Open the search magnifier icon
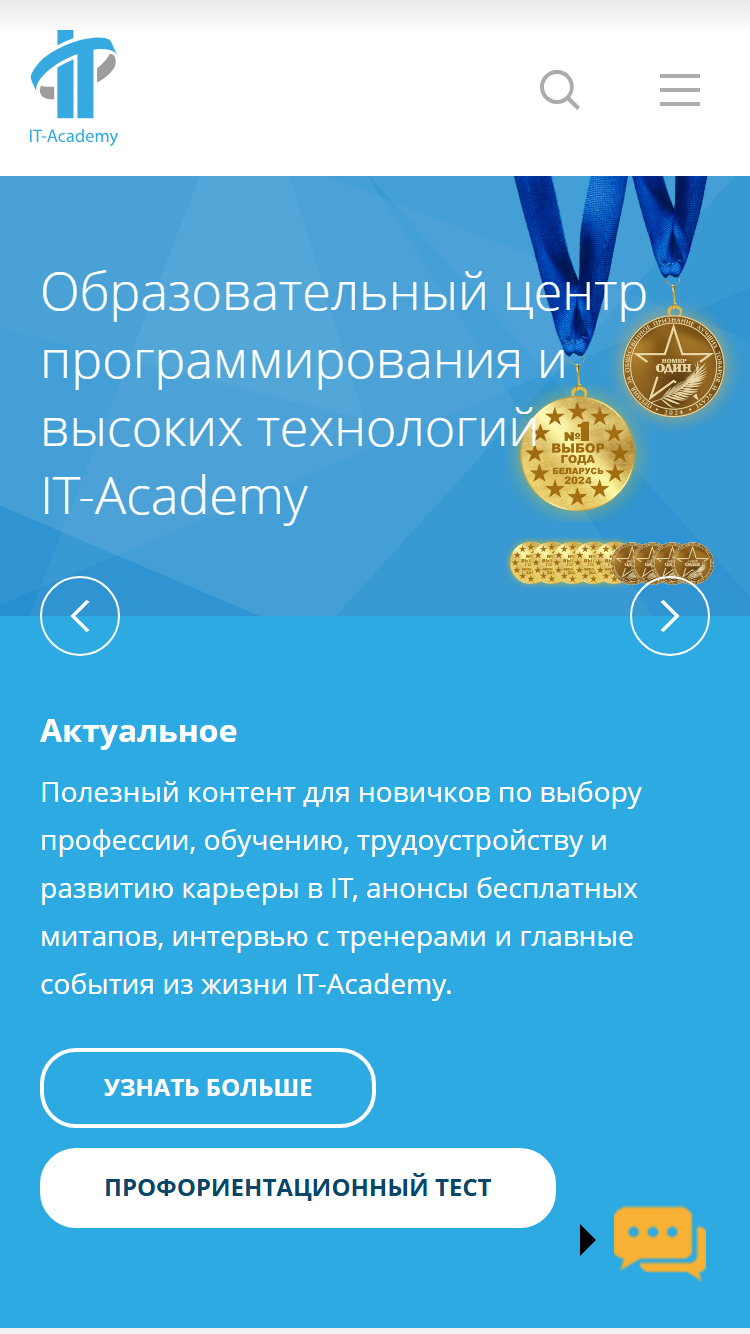The width and height of the screenshot is (750, 1334). (x=560, y=90)
